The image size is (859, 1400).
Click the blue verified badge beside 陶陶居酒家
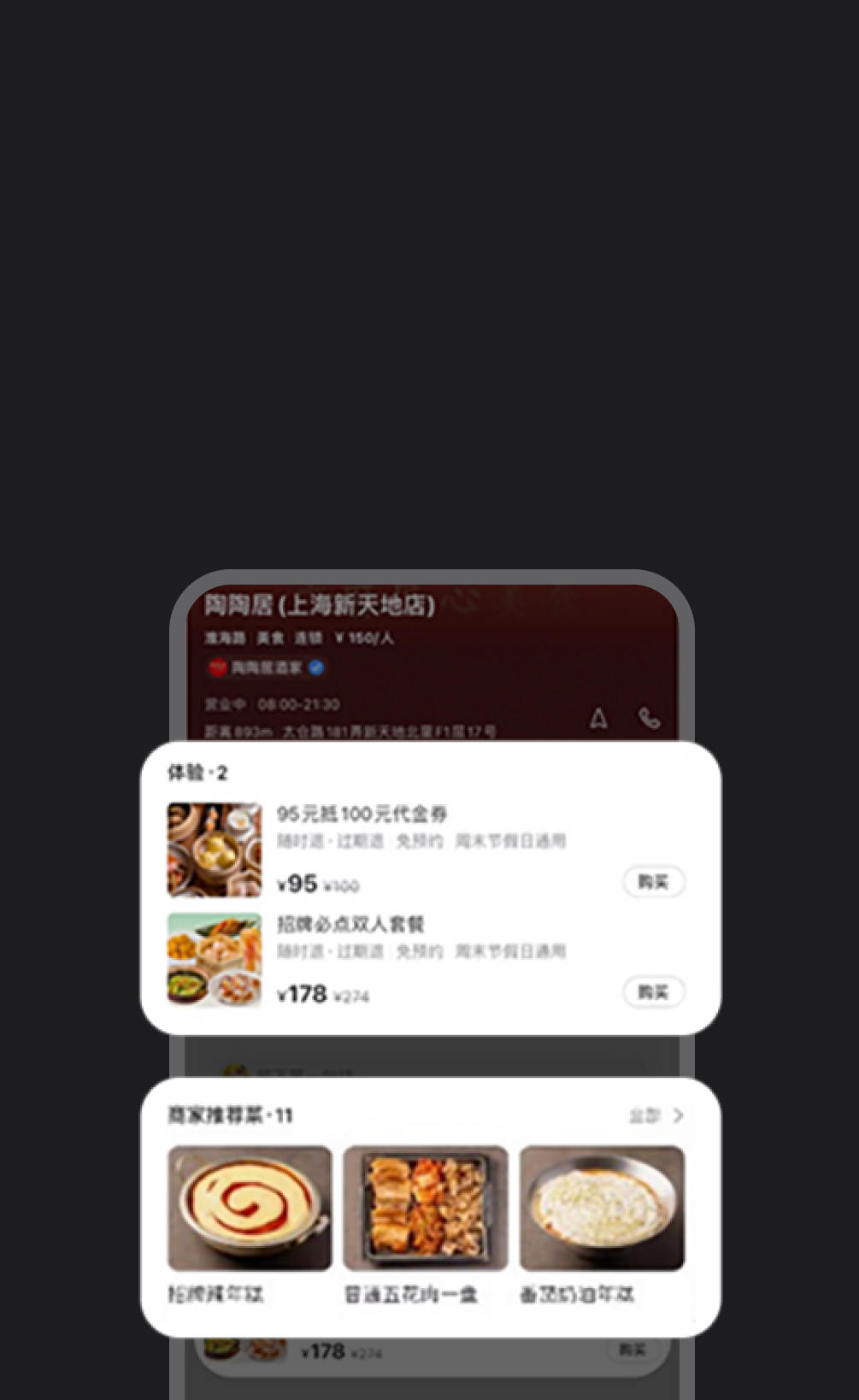315,668
